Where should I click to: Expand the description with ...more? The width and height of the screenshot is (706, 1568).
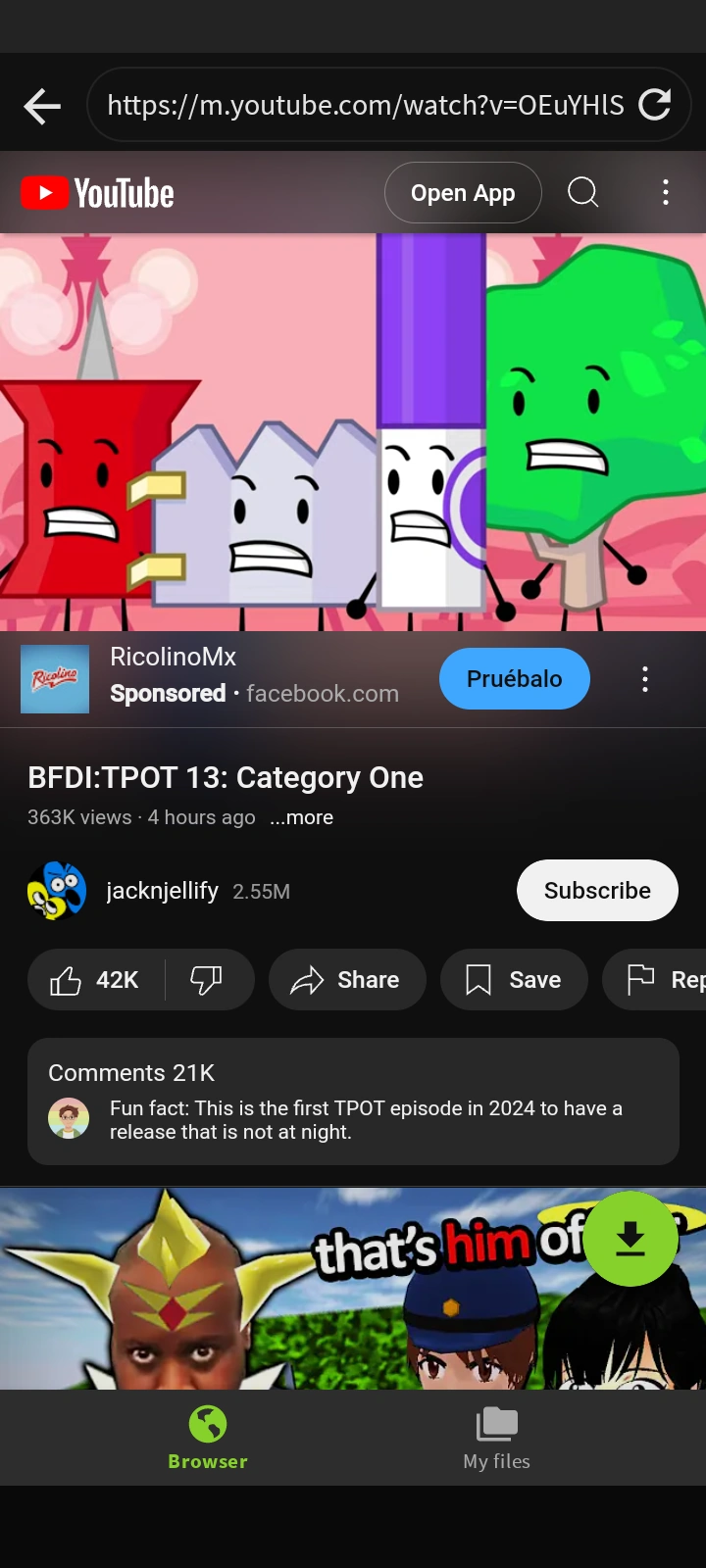coord(302,817)
